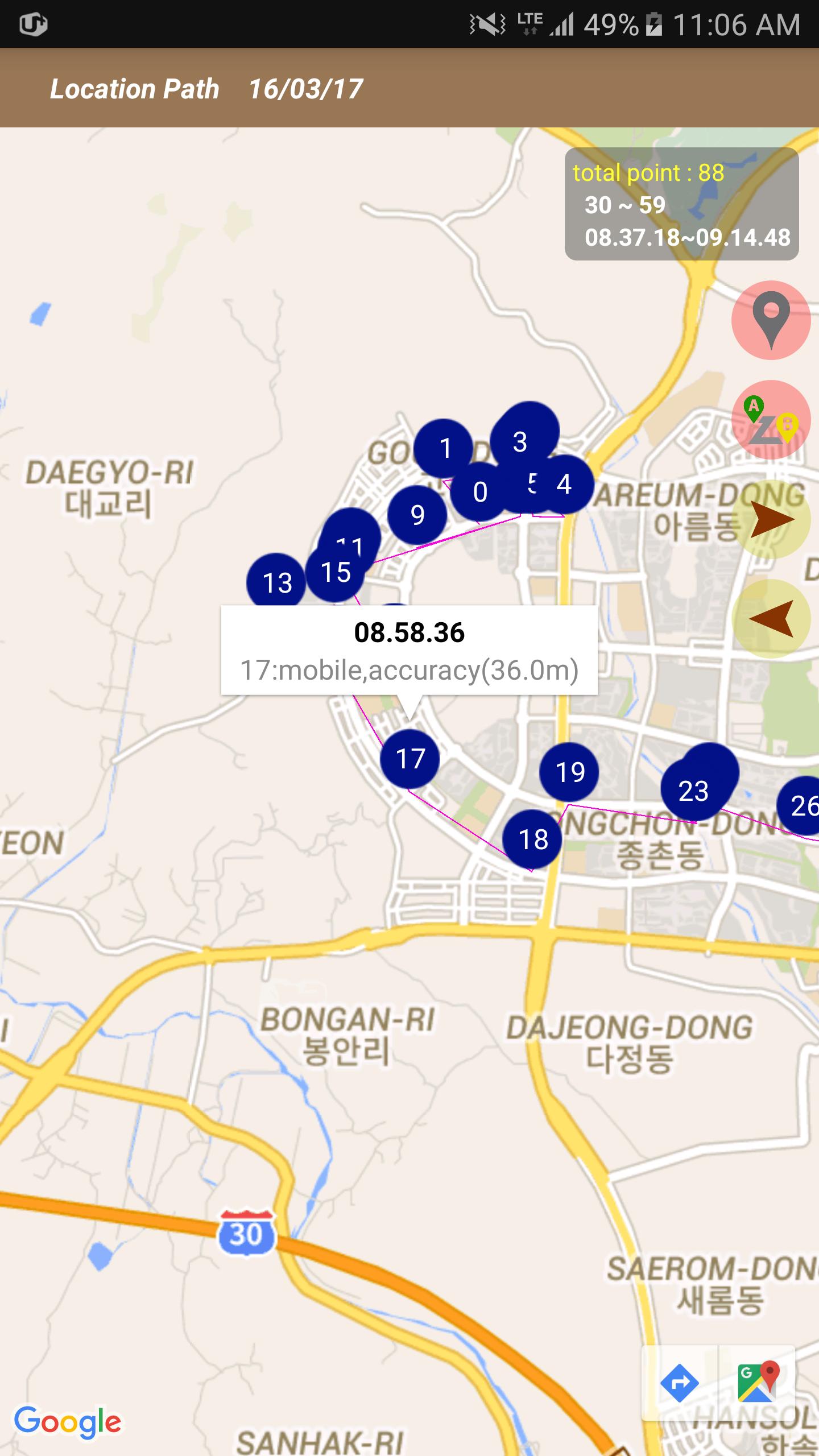Select map marker 0
This screenshot has height=1456, width=819.
(x=479, y=492)
